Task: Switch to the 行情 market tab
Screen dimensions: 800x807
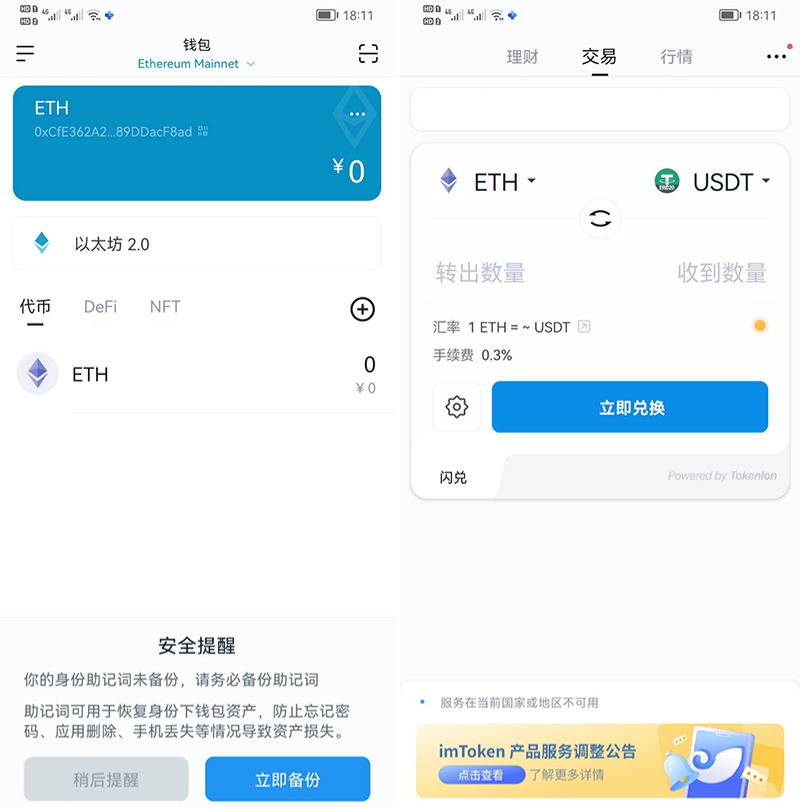Action: [676, 57]
